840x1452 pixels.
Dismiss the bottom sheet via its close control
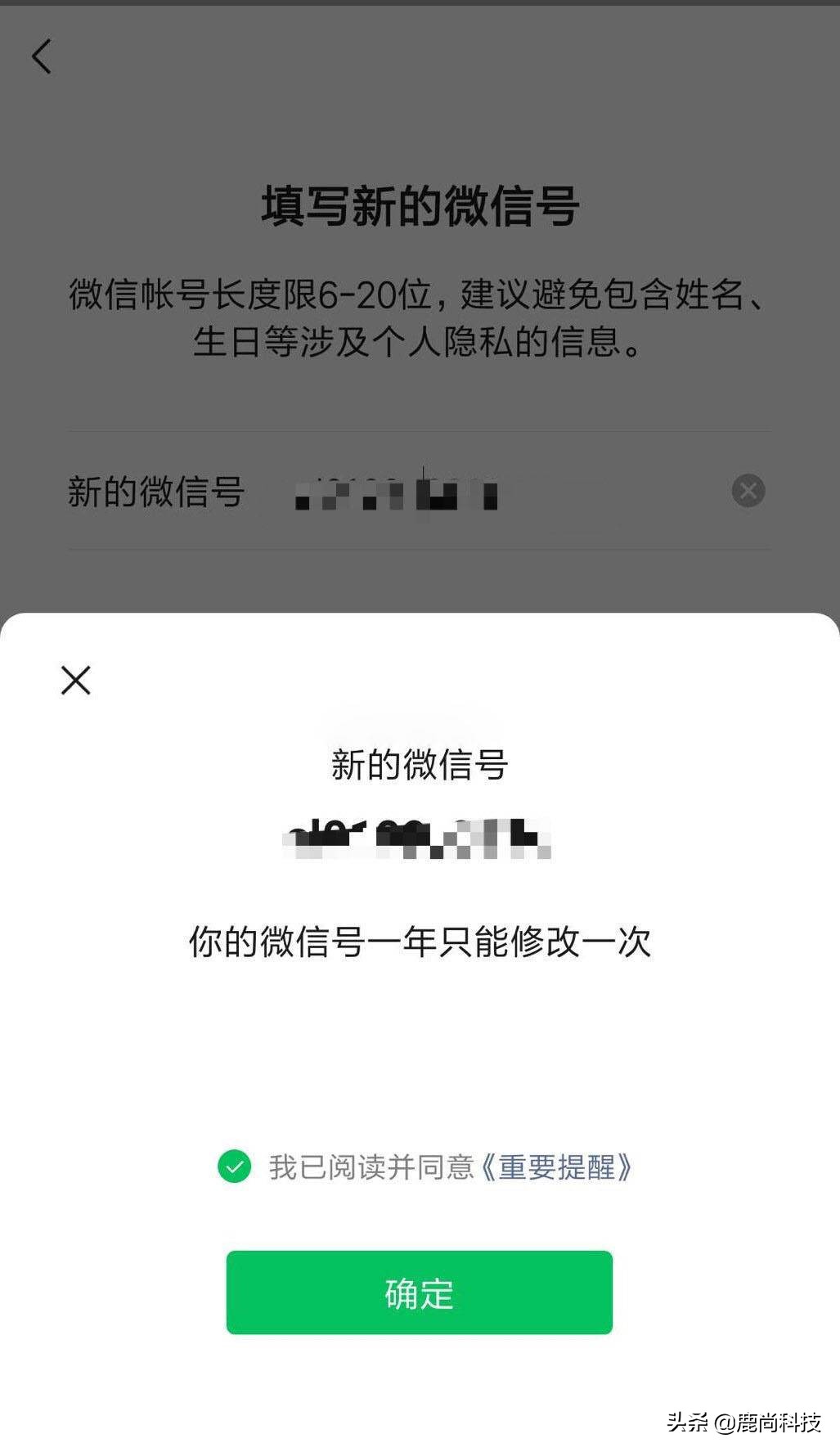[75, 680]
